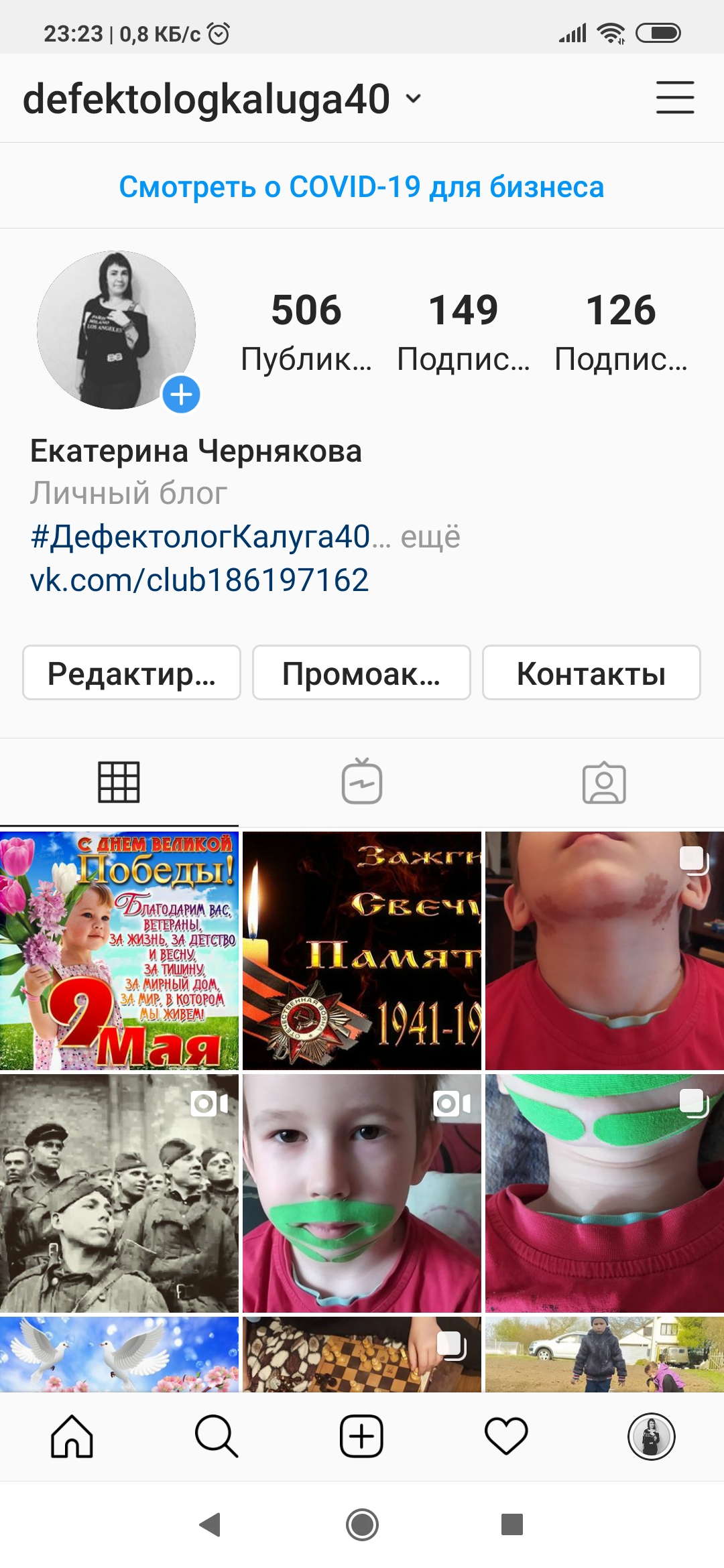View the 149 followers list
This screenshot has width=724, height=1568.
coord(463,331)
